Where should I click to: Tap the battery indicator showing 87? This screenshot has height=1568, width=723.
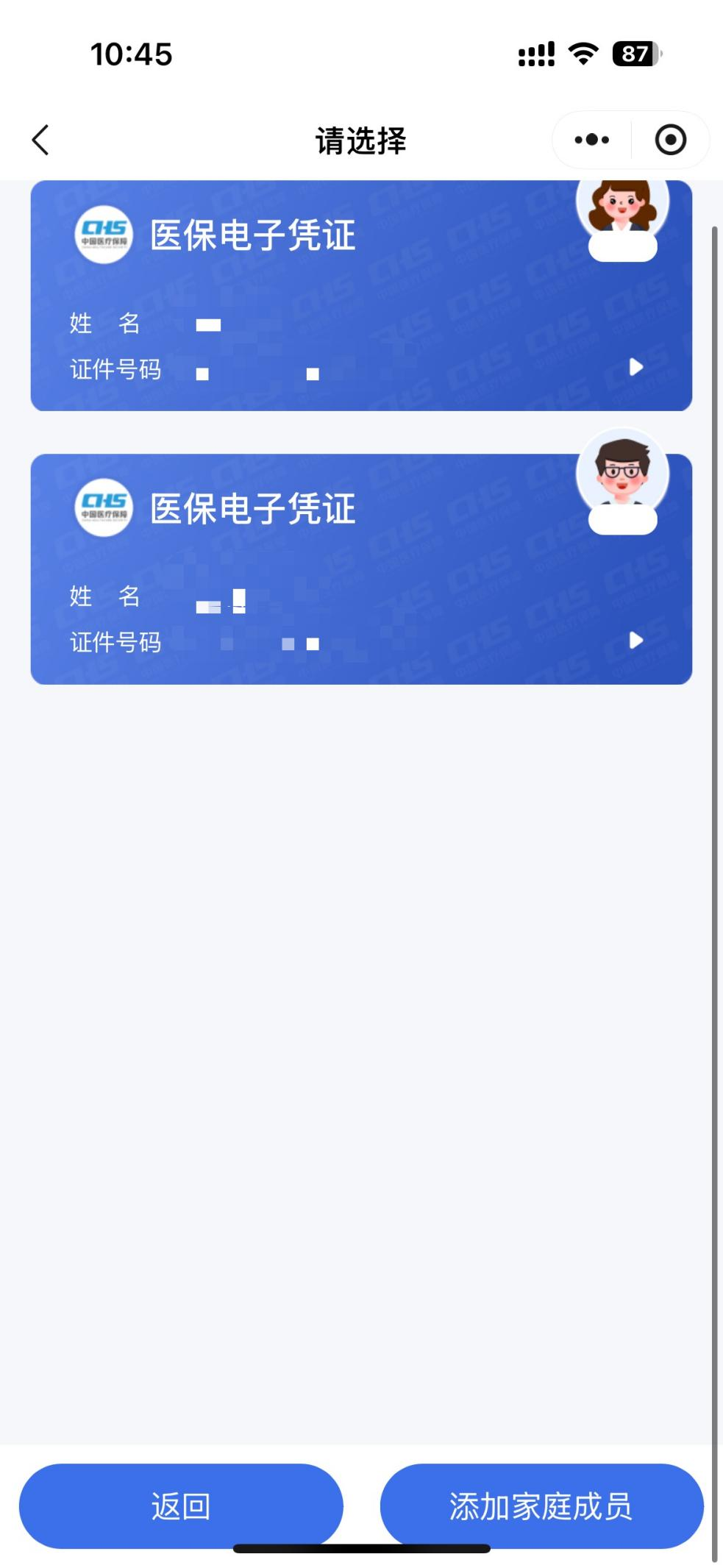point(634,54)
